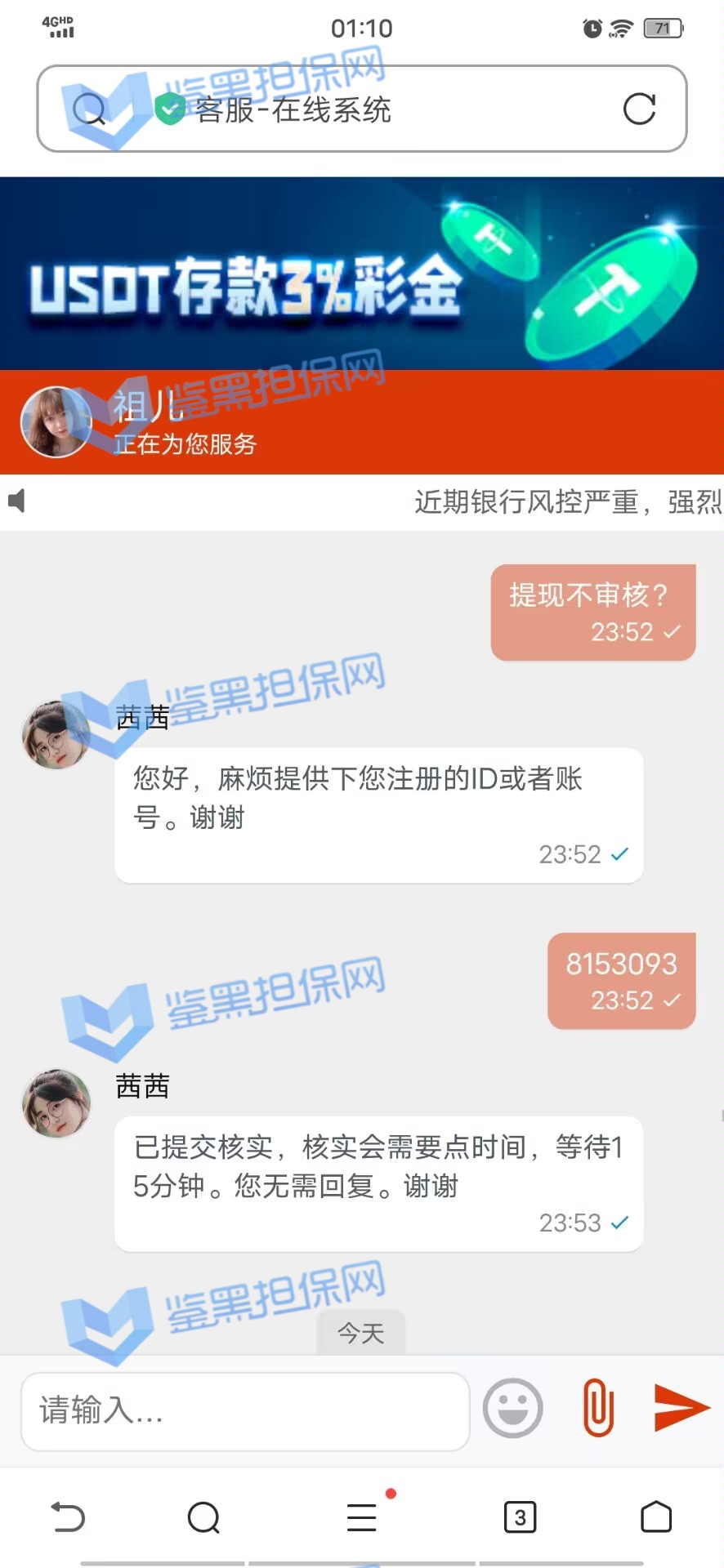
Task: Open the browser menu with three lines
Action: pos(361,1517)
